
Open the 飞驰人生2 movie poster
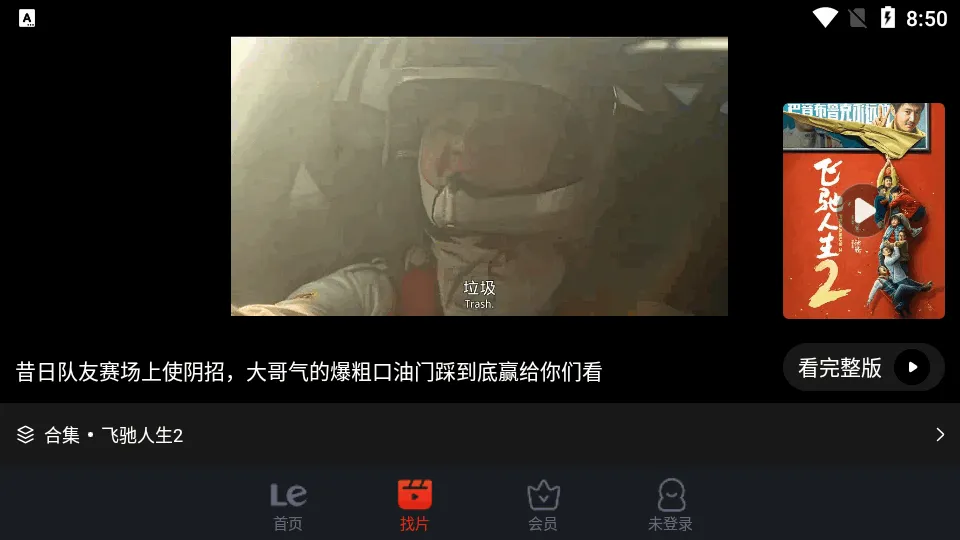pos(863,211)
